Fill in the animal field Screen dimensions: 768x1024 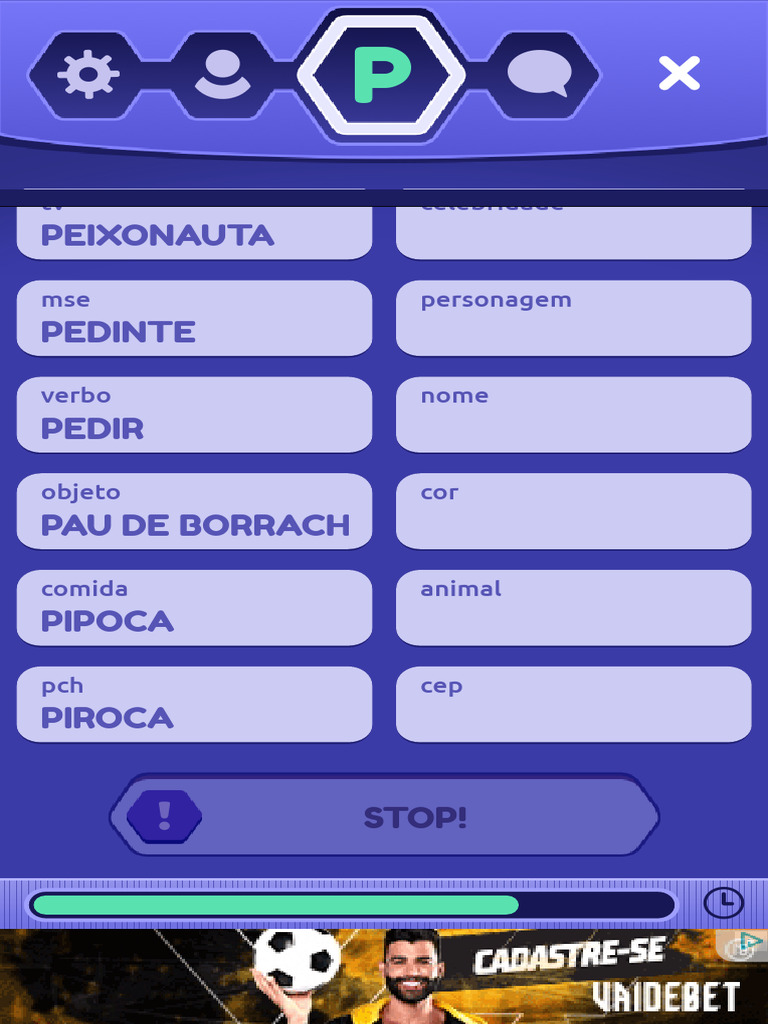573,608
